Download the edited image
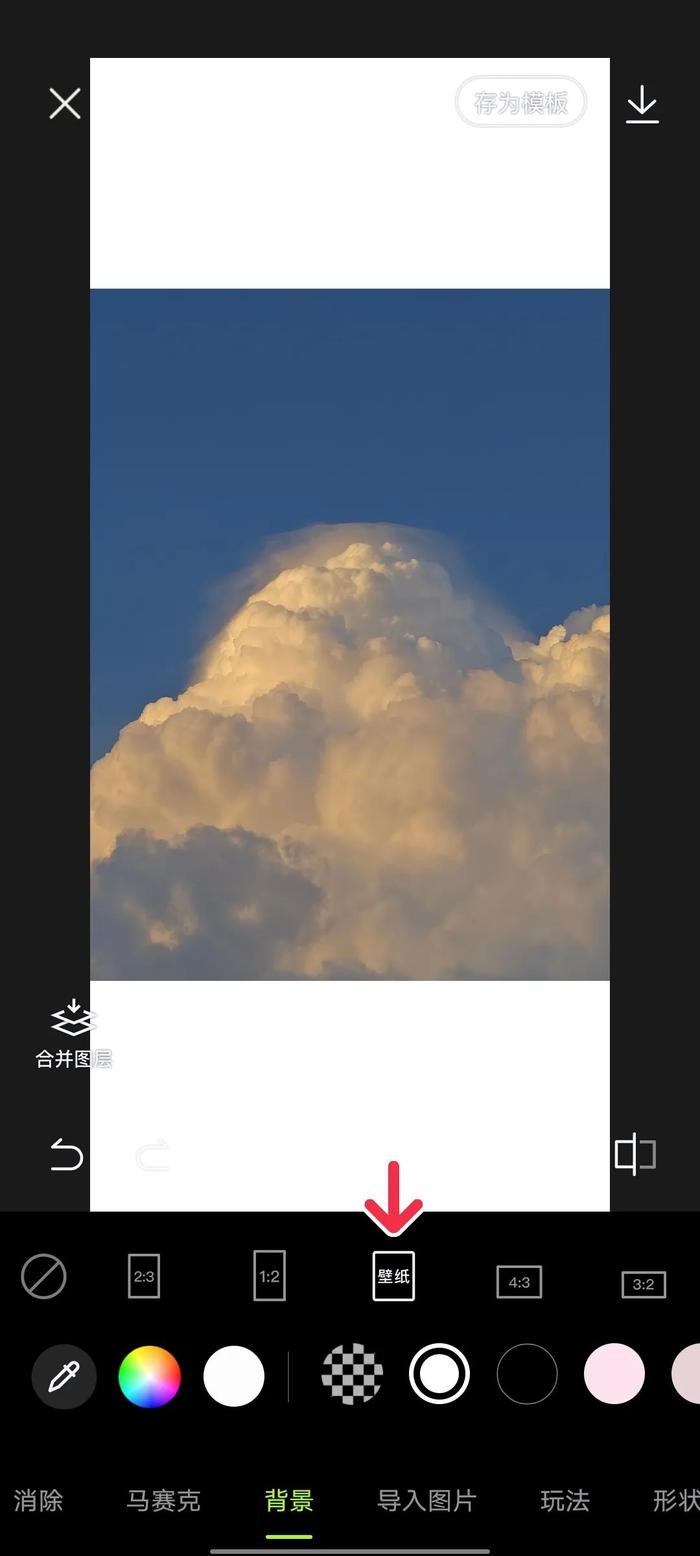 click(x=642, y=104)
